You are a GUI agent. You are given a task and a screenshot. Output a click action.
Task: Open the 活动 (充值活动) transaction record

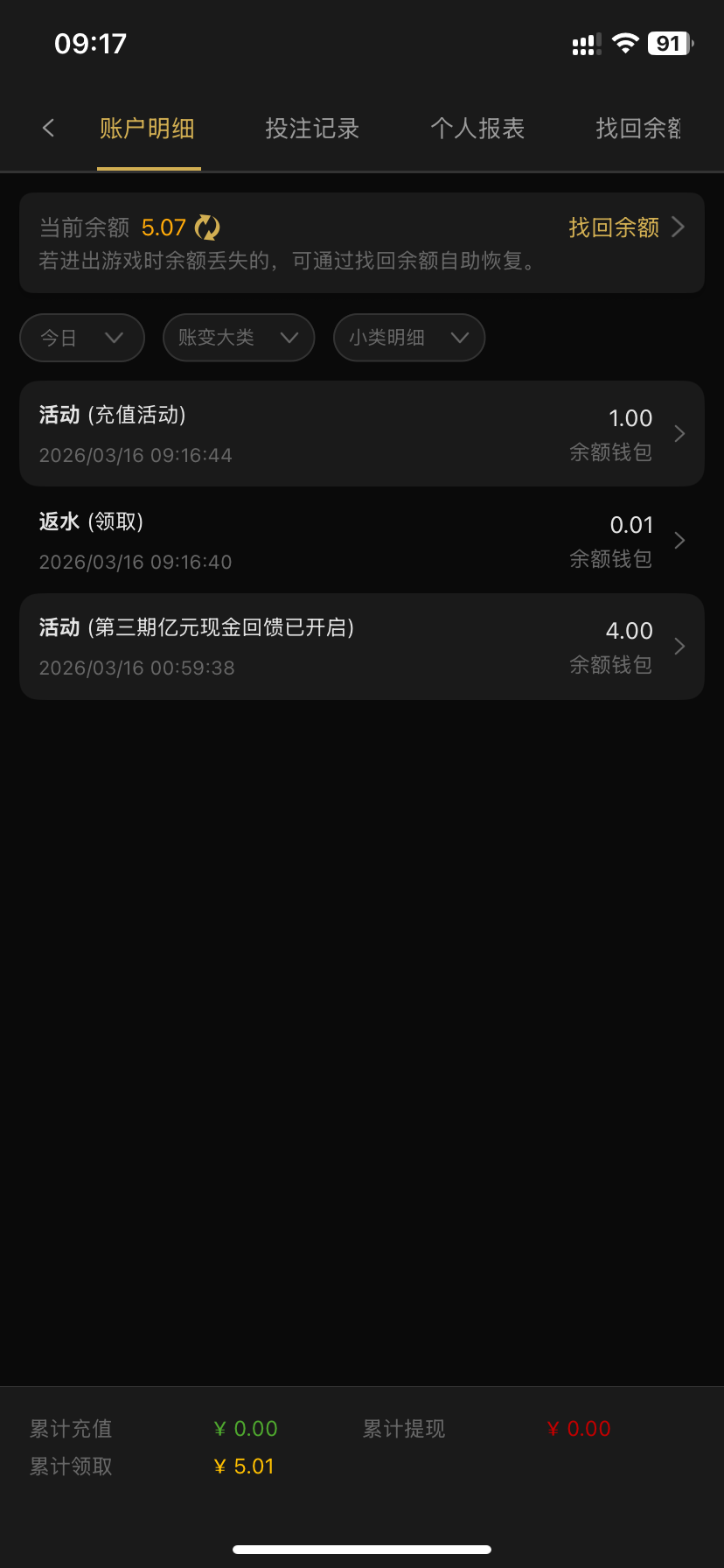click(361, 434)
